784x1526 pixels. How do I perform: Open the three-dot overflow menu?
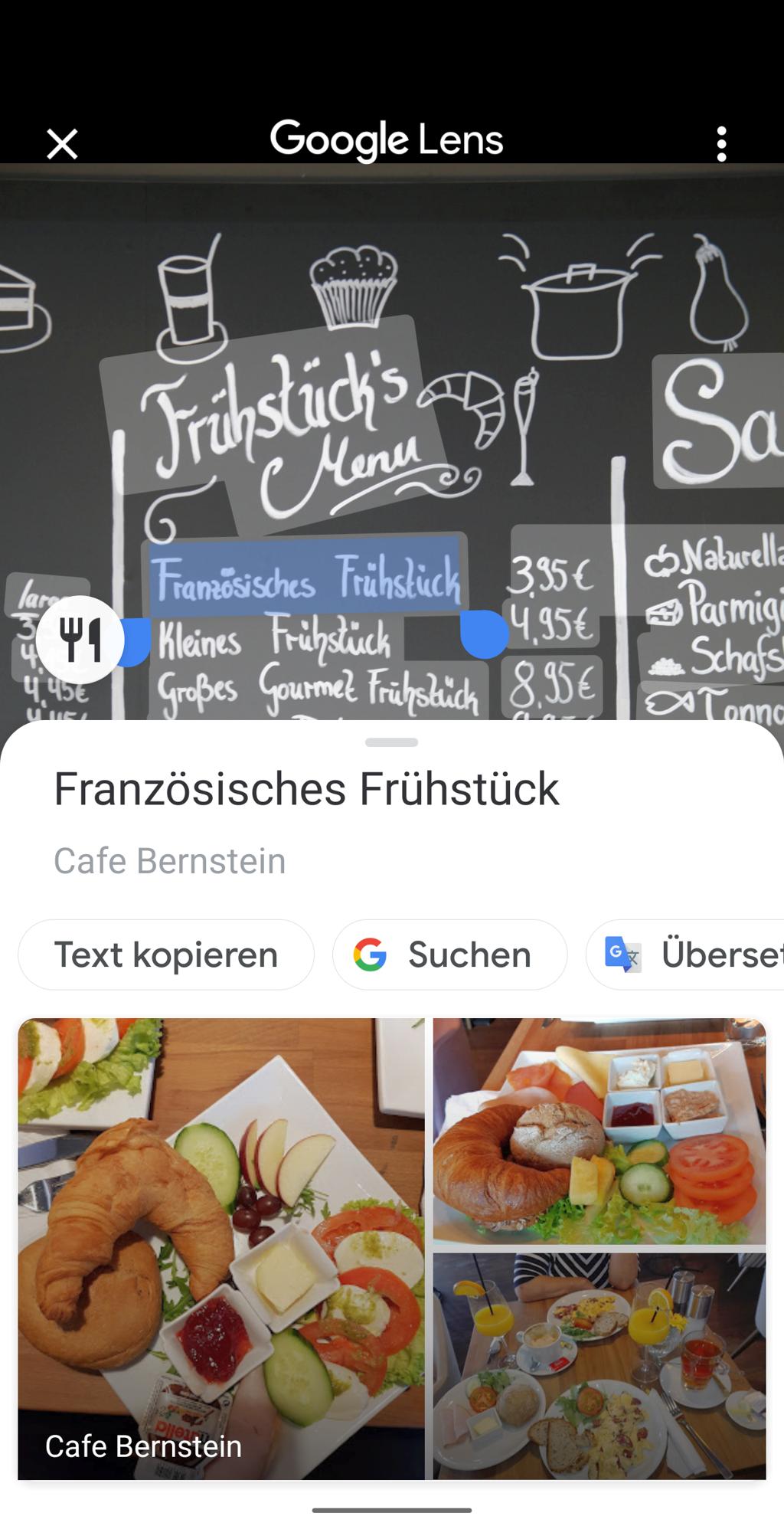(x=720, y=144)
